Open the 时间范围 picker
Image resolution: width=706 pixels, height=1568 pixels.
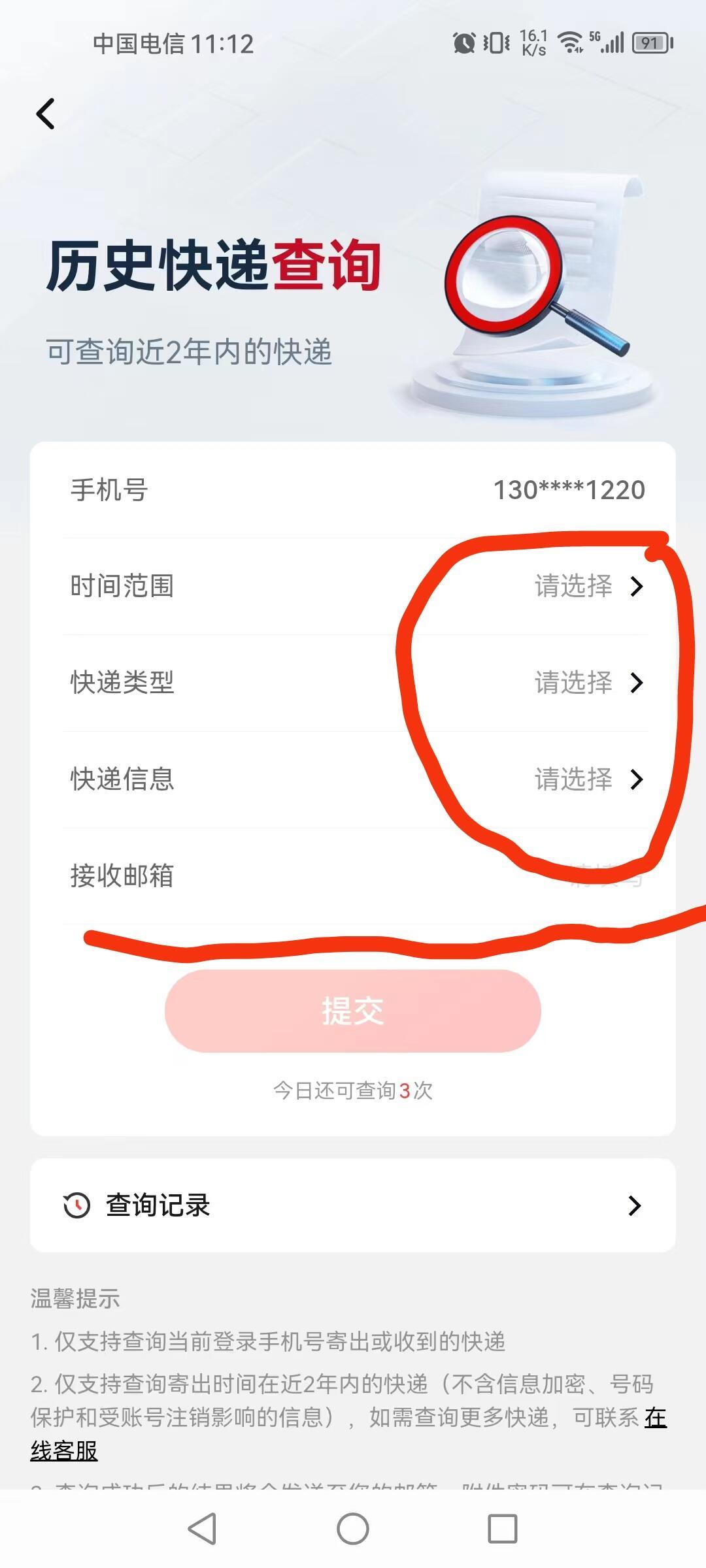point(588,586)
